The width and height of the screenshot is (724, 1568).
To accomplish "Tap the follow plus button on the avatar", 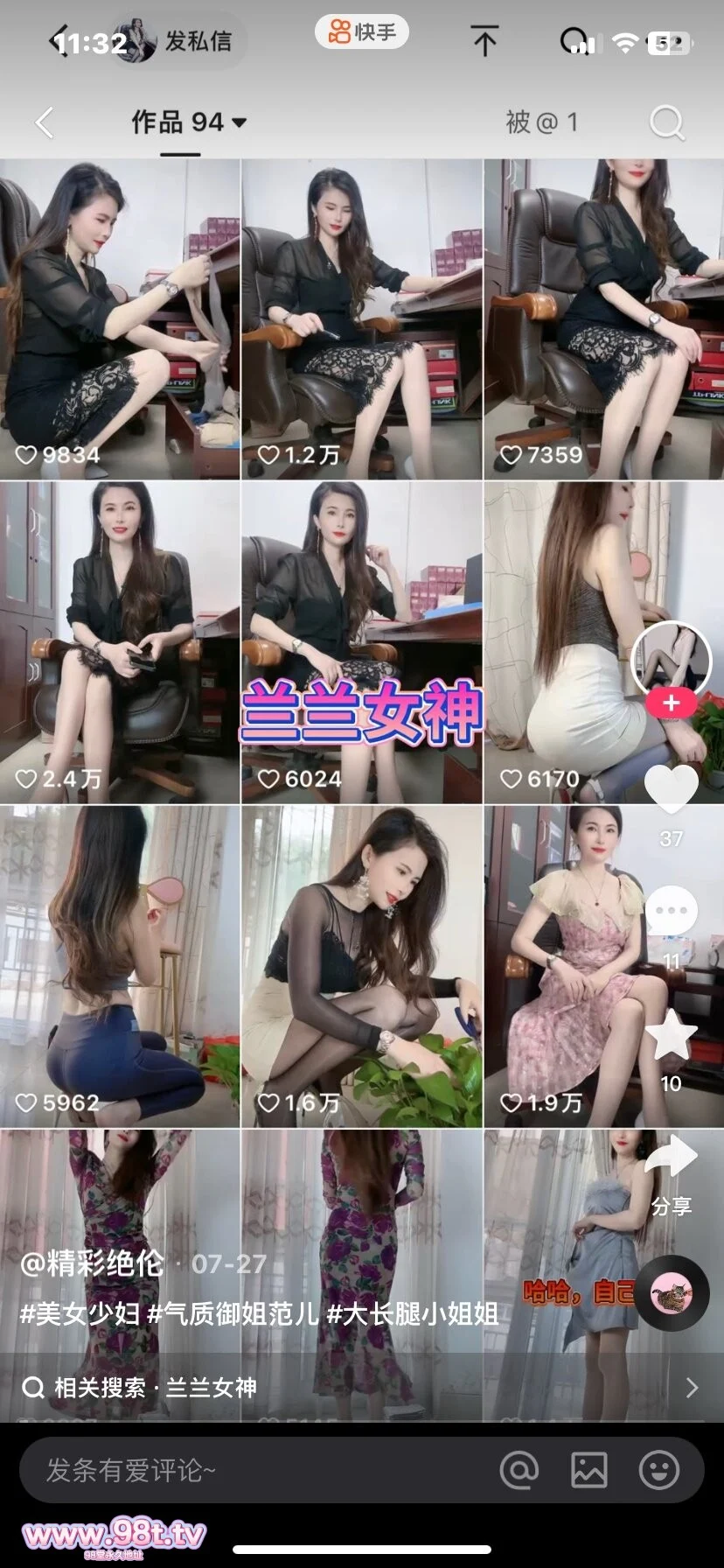I will 670,704.
